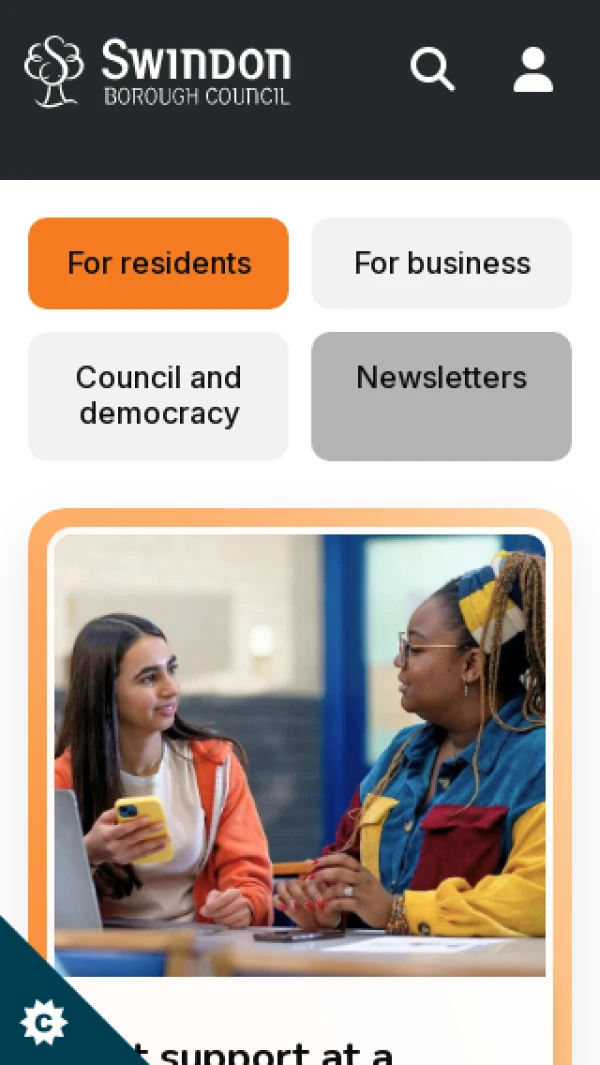The image size is (600, 1065).
Task: Go to Swindon Borough Council homepage logo
Action: 158,71
